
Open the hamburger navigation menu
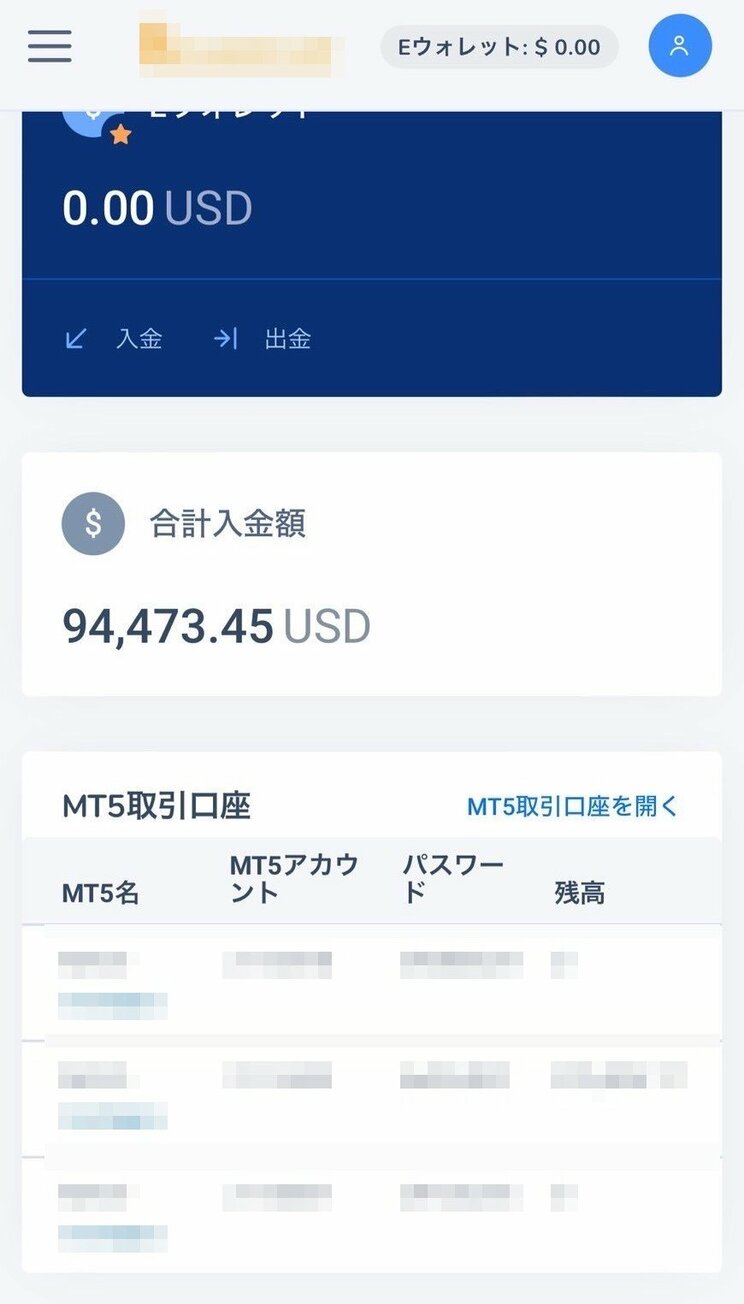[49, 46]
